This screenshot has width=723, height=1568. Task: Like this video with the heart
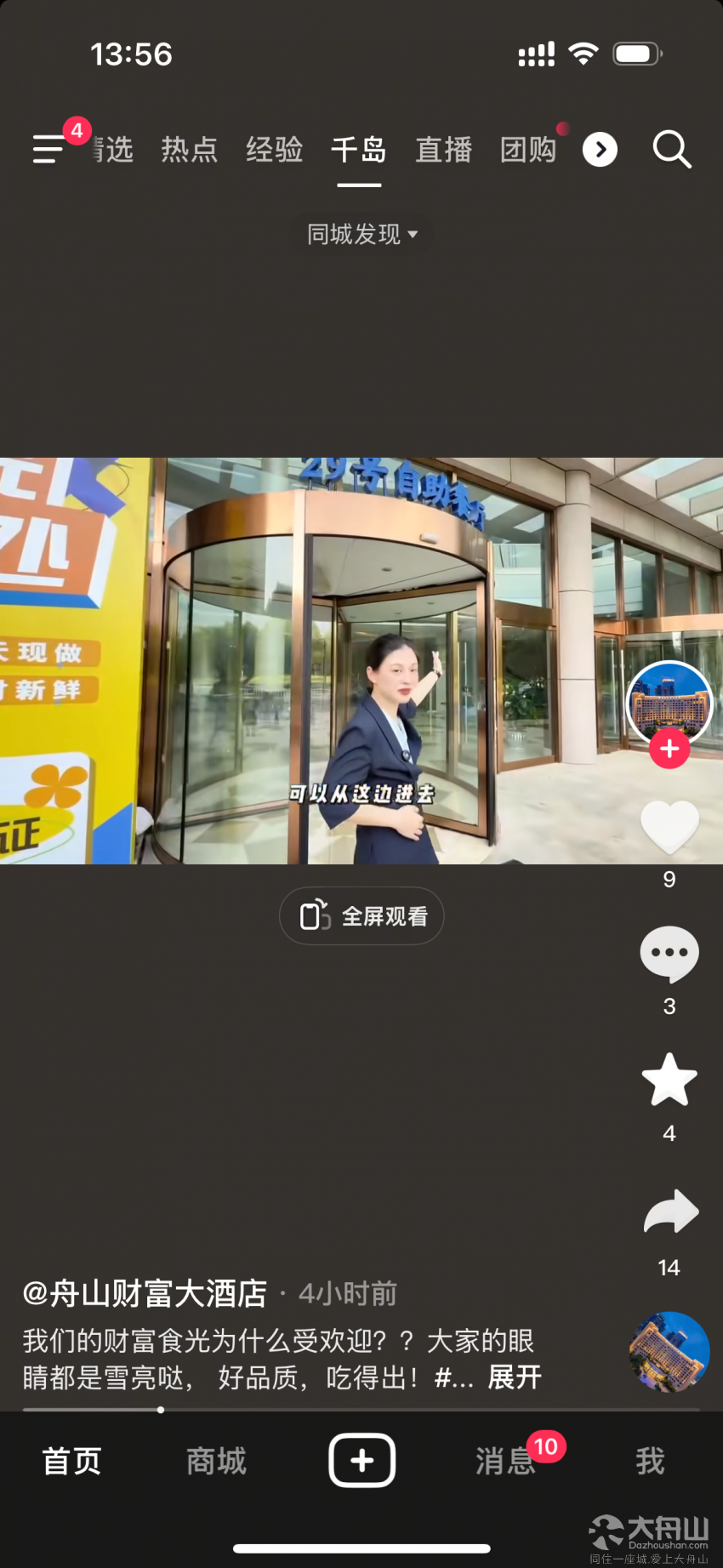[x=669, y=827]
